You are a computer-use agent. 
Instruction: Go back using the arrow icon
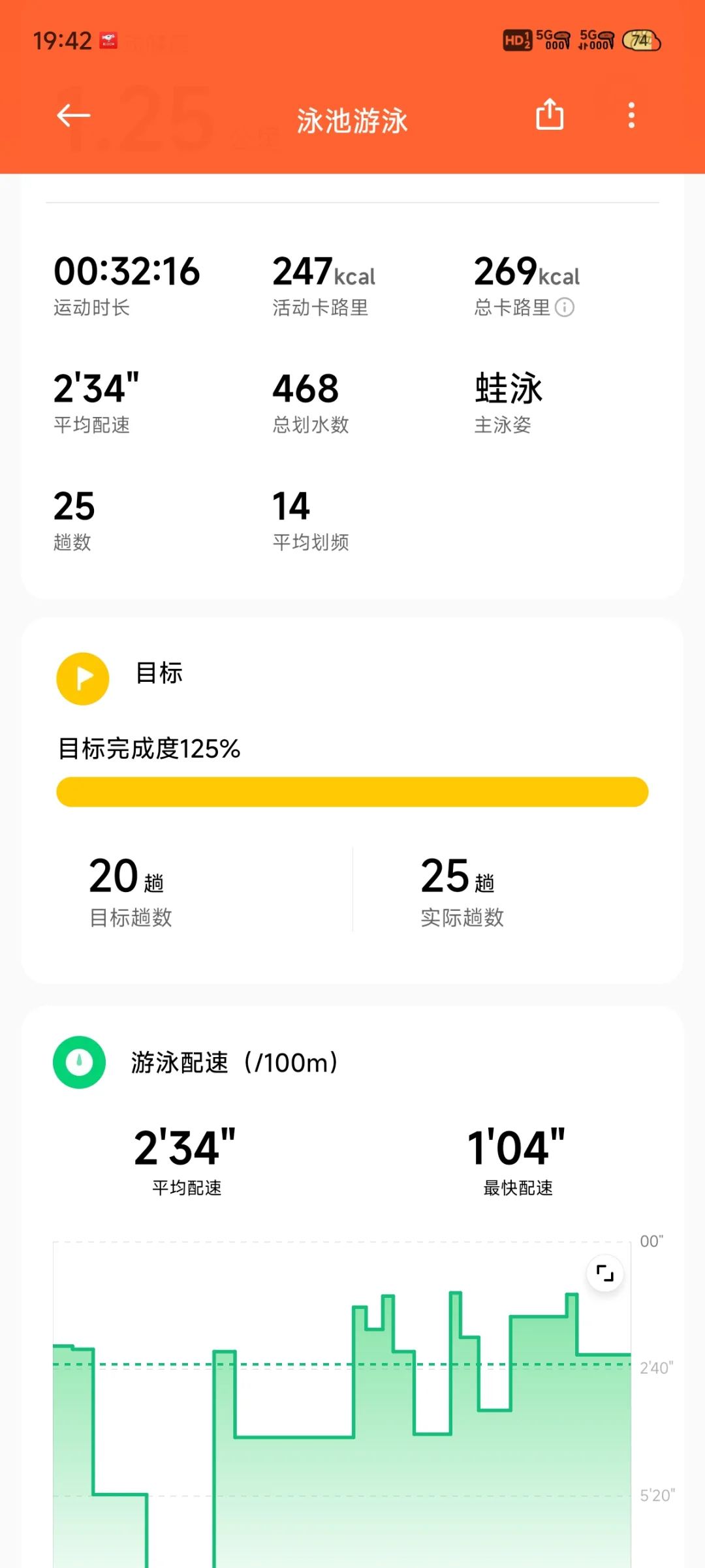[73, 115]
